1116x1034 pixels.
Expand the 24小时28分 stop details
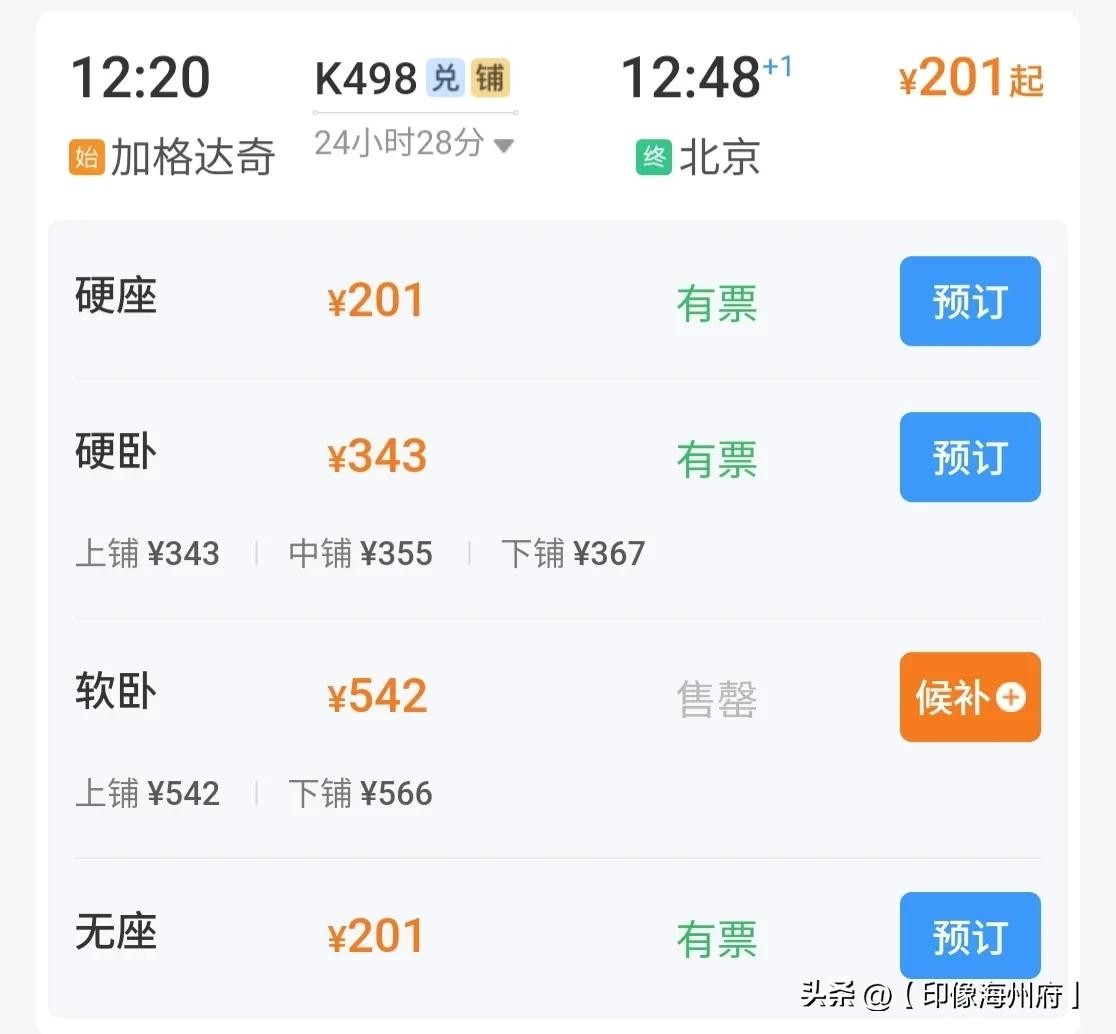[414, 144]
